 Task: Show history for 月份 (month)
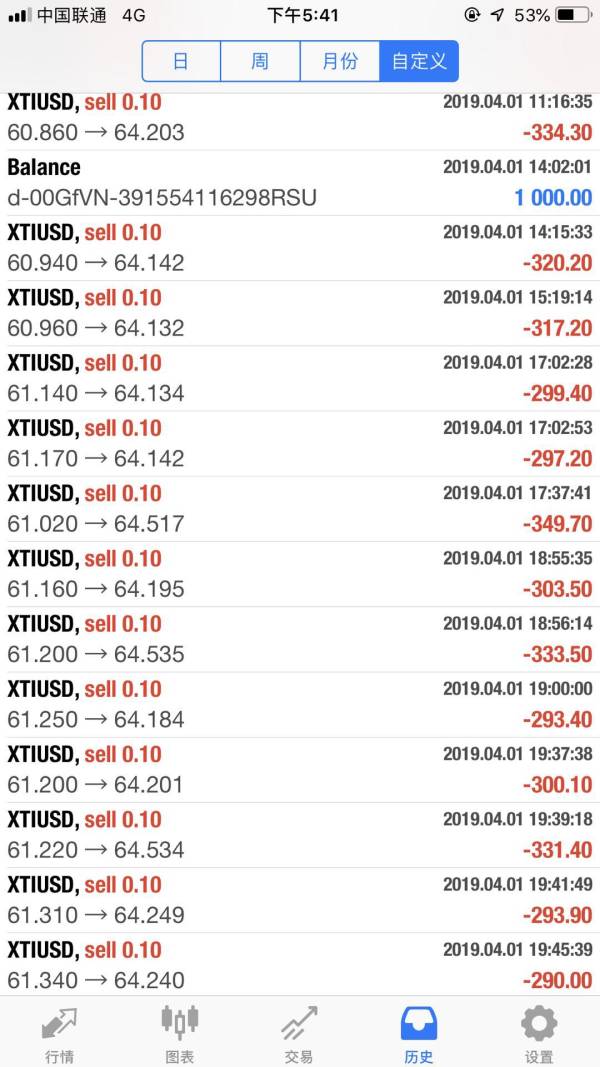coord(340,61)
